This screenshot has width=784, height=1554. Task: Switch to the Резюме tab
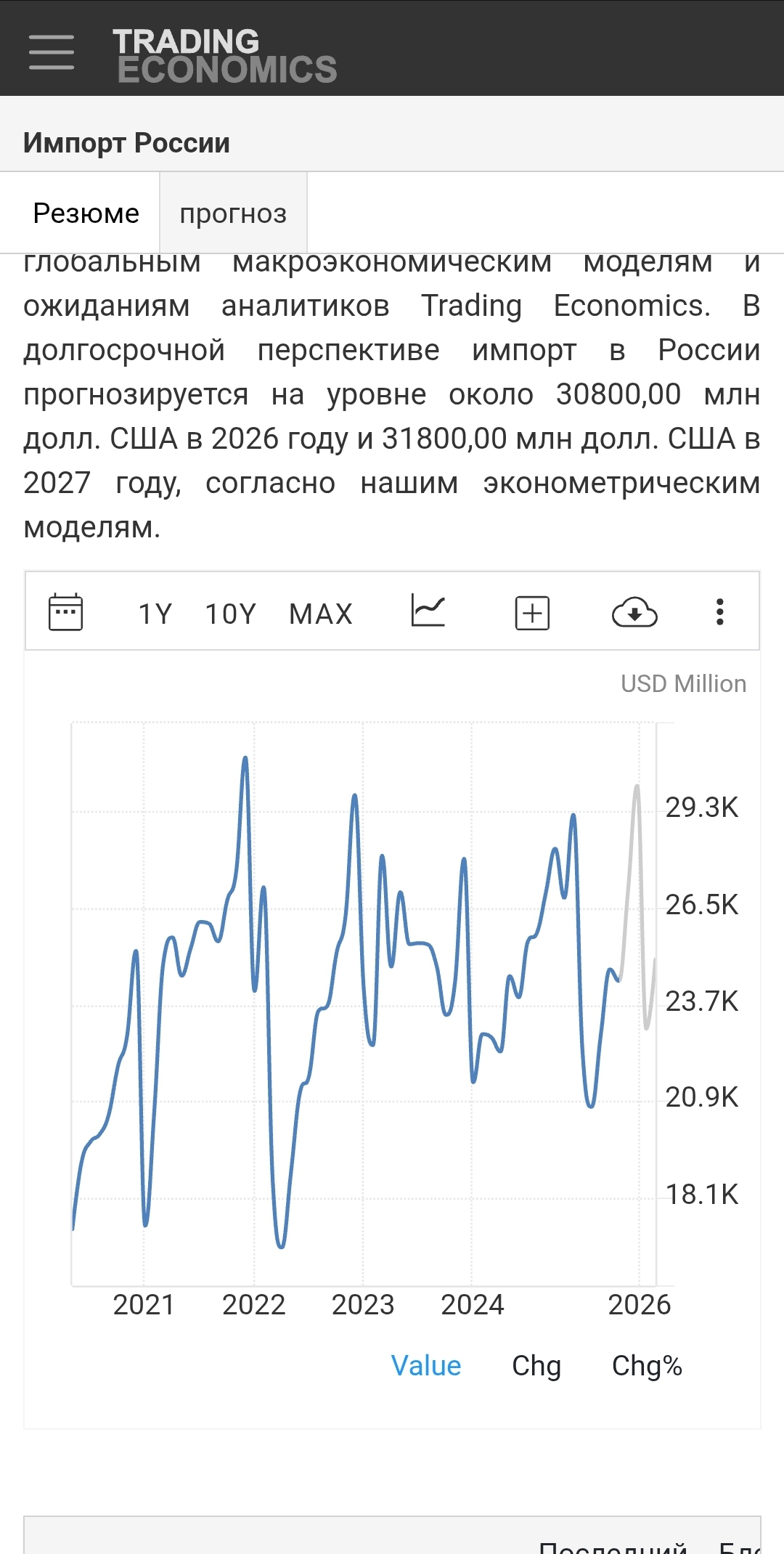click(86, 213)
